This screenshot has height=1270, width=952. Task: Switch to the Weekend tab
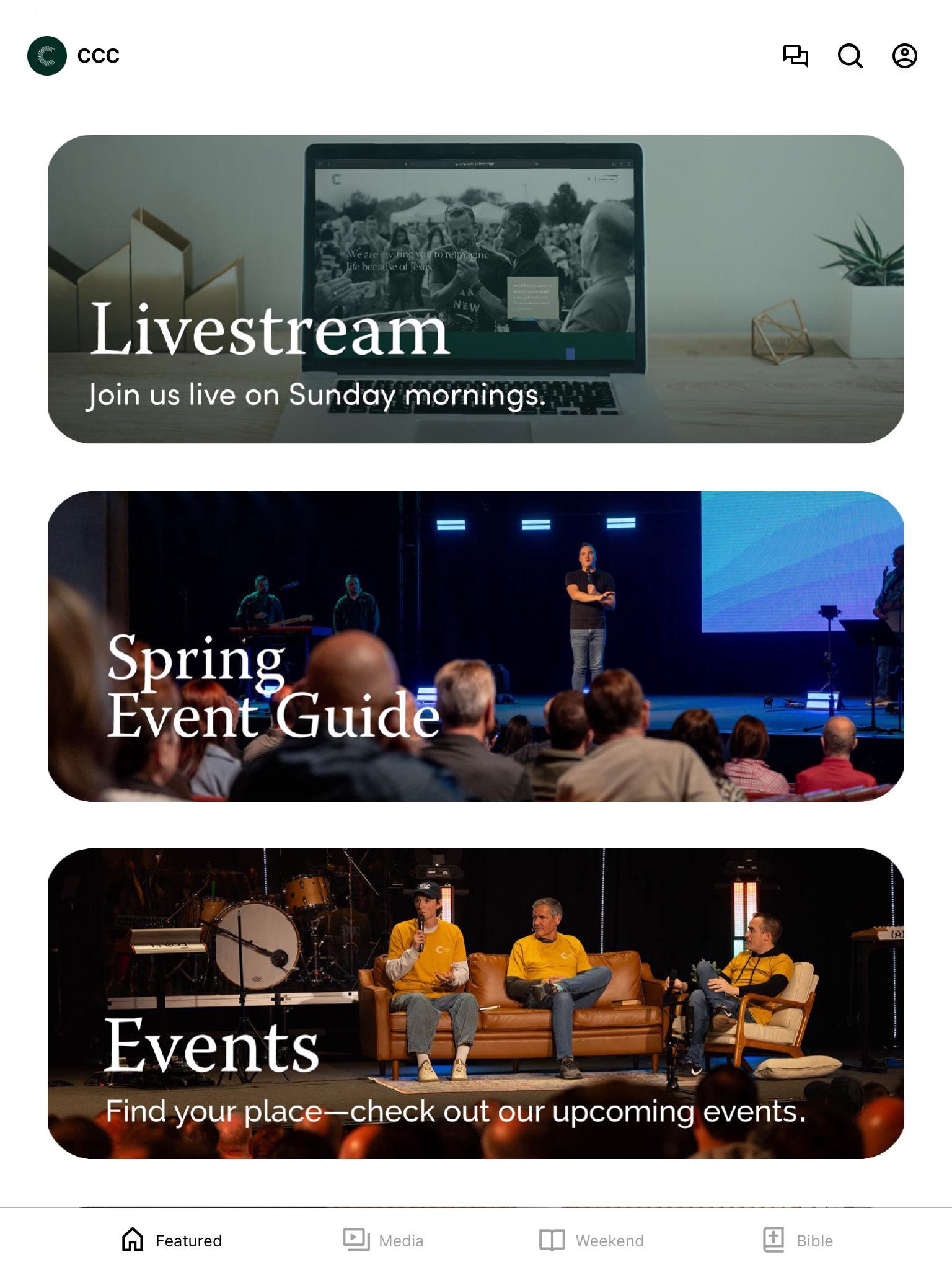tap(591, 1240)
